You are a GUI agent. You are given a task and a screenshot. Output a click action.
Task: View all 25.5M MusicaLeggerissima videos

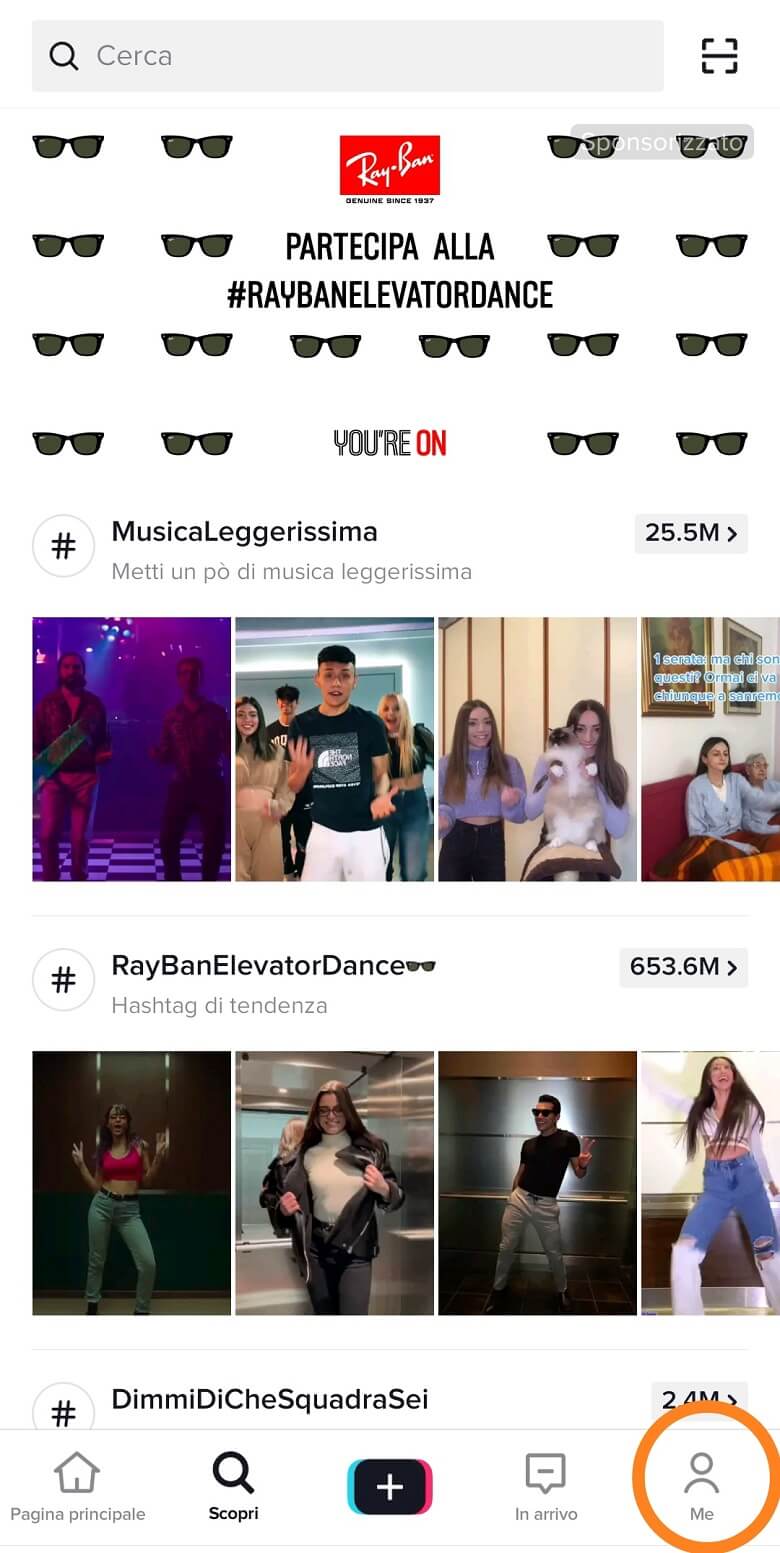[x=691, y=533]
